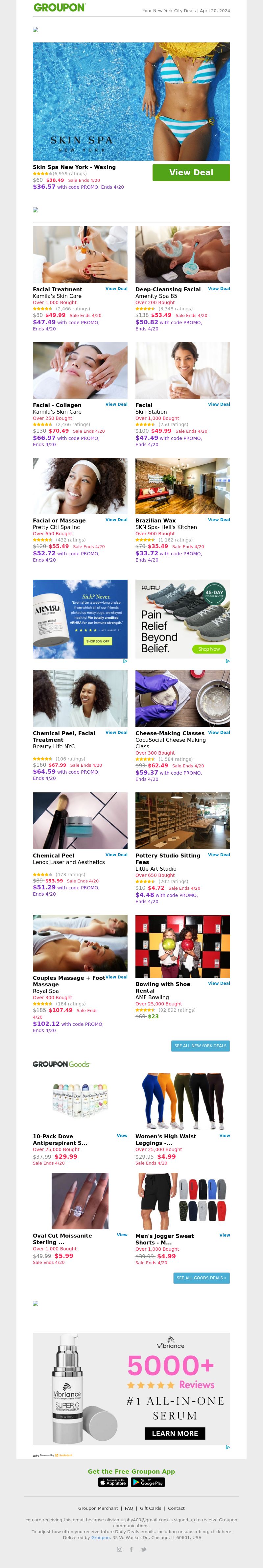Open the KURU shoes ad
Image resolution: width=263 pixels, height=1568 pixels.
click(x=182, y=618)
